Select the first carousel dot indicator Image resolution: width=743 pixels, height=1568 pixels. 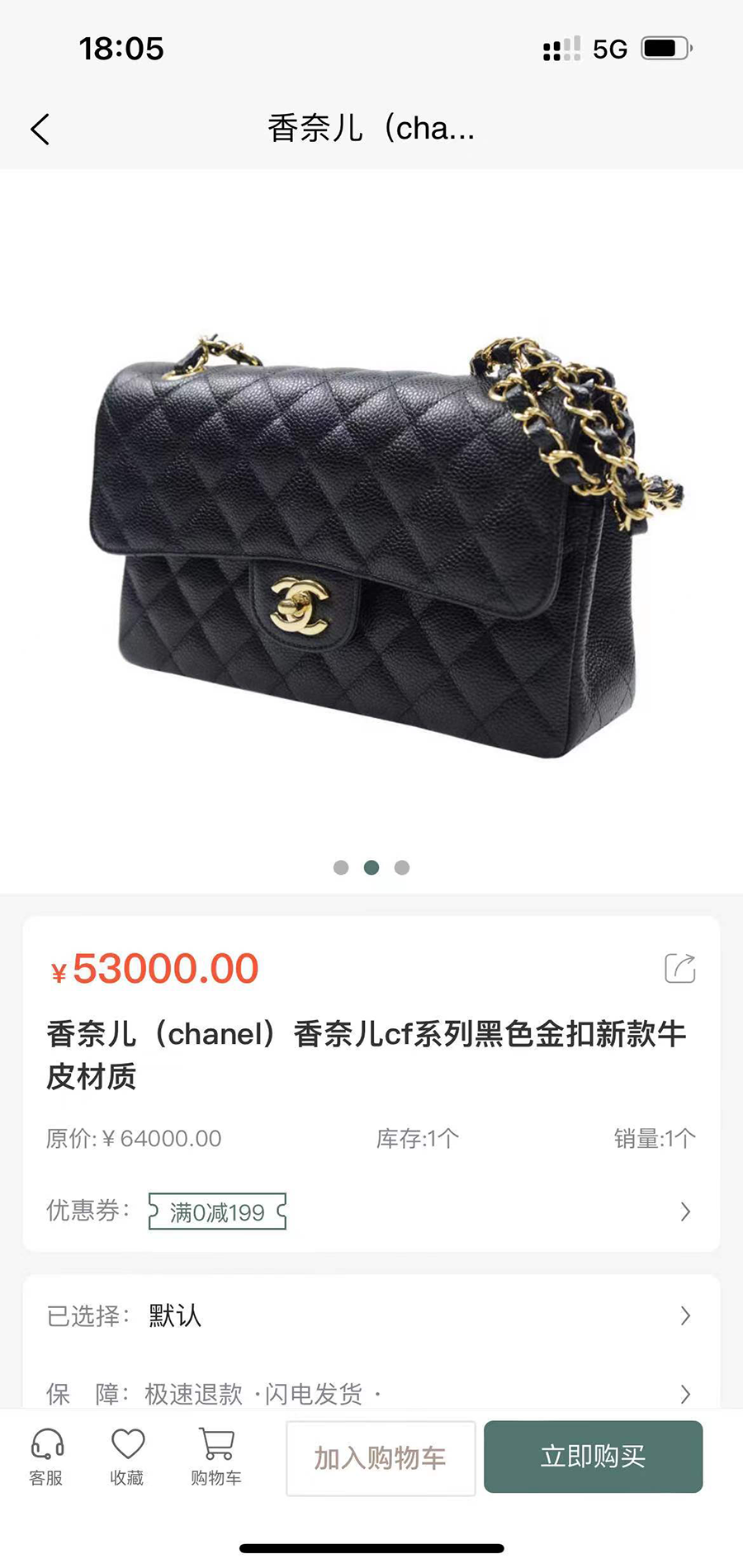pyautogui.click(x=341, y=867)
